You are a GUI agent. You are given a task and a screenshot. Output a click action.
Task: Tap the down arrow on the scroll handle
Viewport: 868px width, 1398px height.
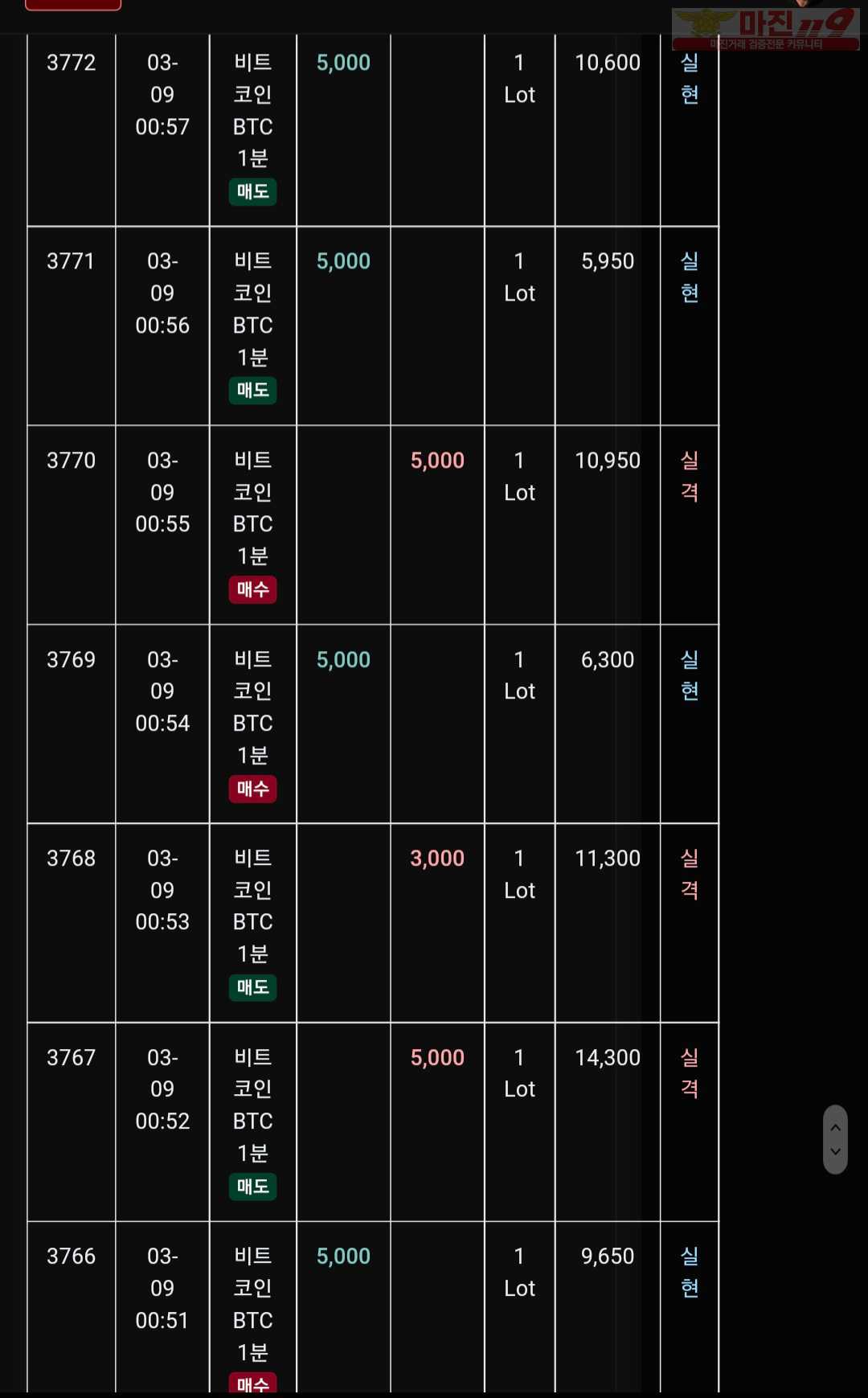pos(835,1151)
